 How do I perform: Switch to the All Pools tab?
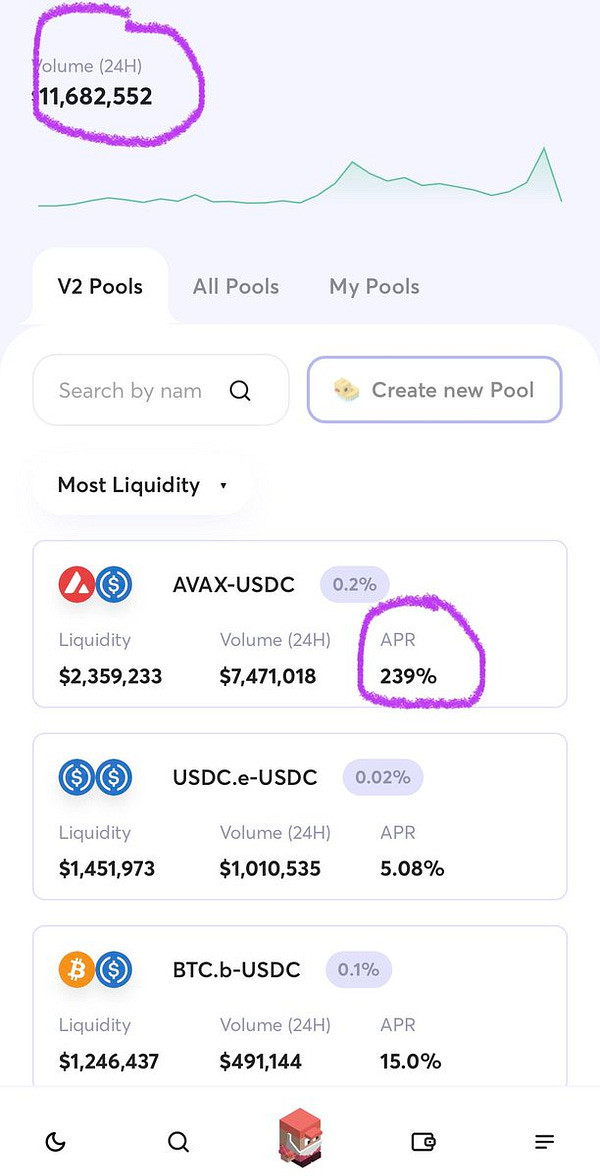coord(236,287)
